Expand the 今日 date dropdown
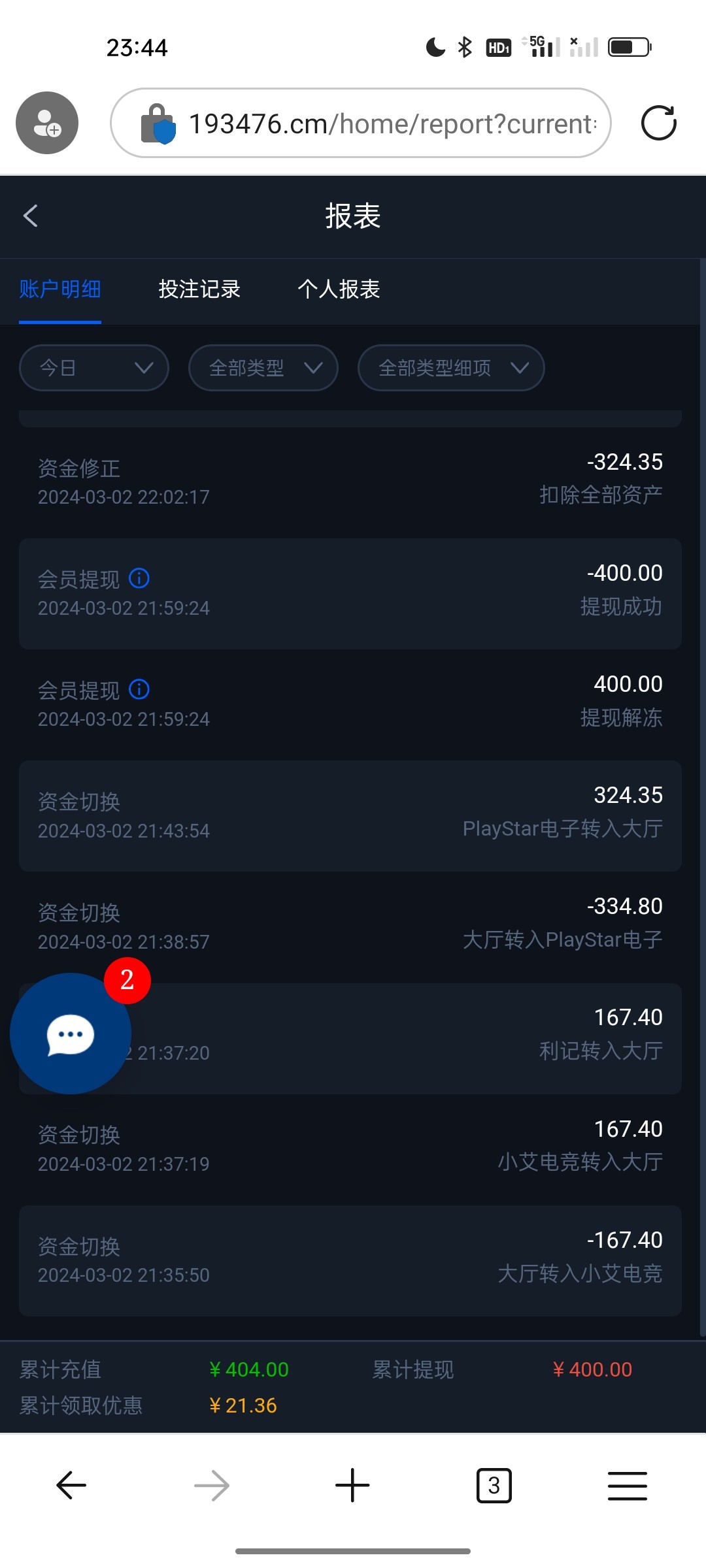Image resolution: width=706 pixels, height=1568 pixels. click(x=94, y=368)
